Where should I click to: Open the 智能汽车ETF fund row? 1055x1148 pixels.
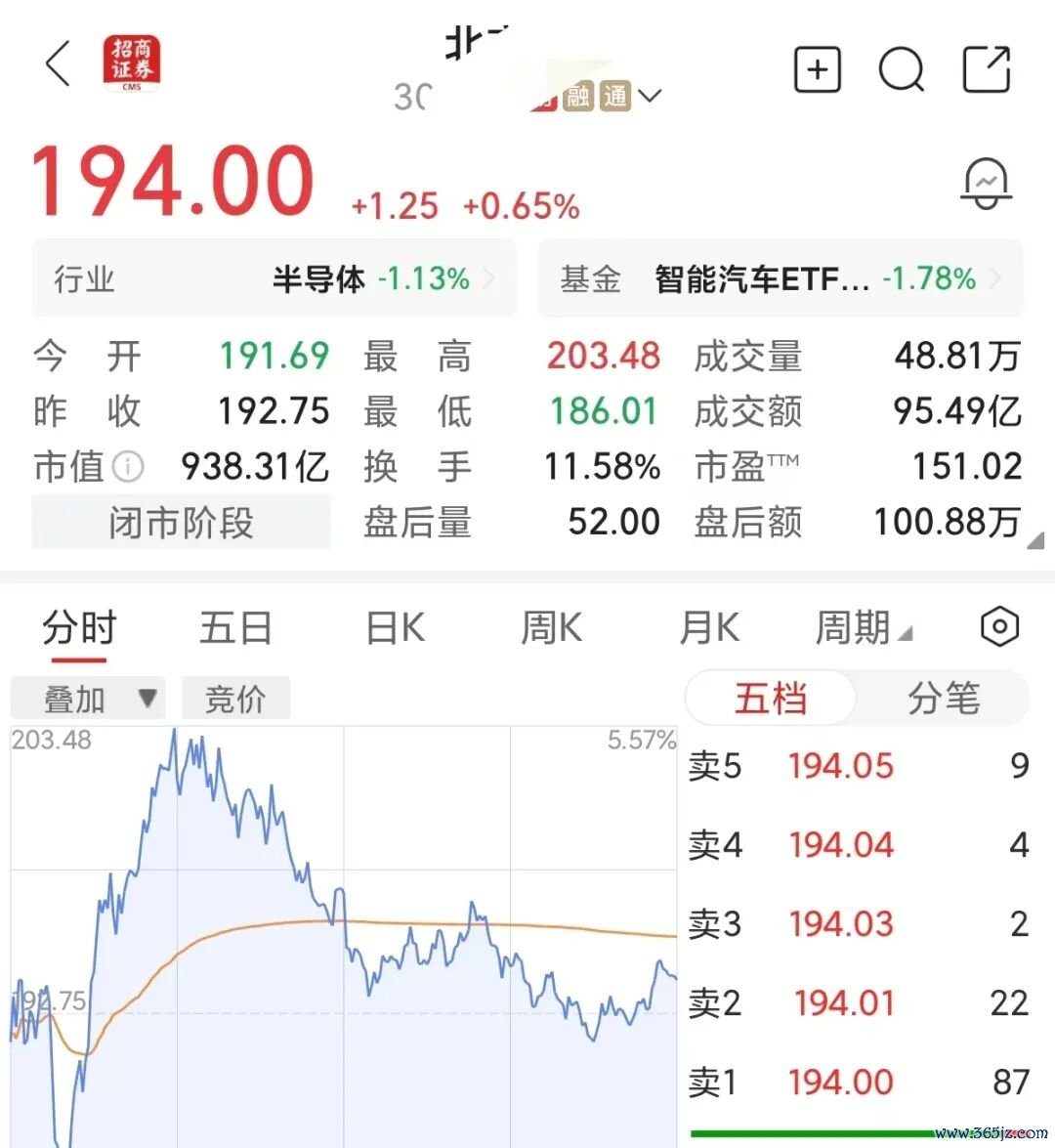(781, 279)
